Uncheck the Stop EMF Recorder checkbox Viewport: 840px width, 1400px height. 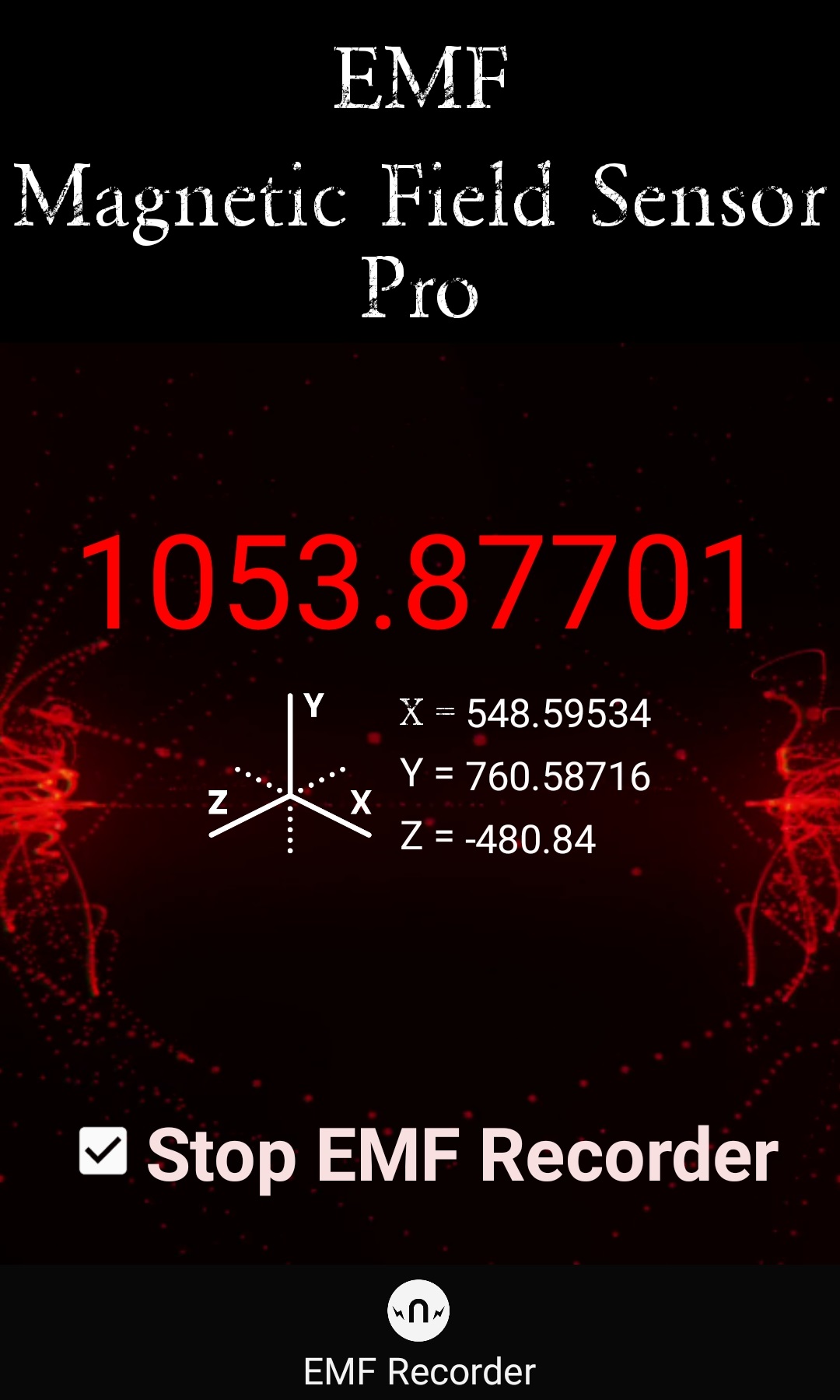click(x=103, y=1151)
